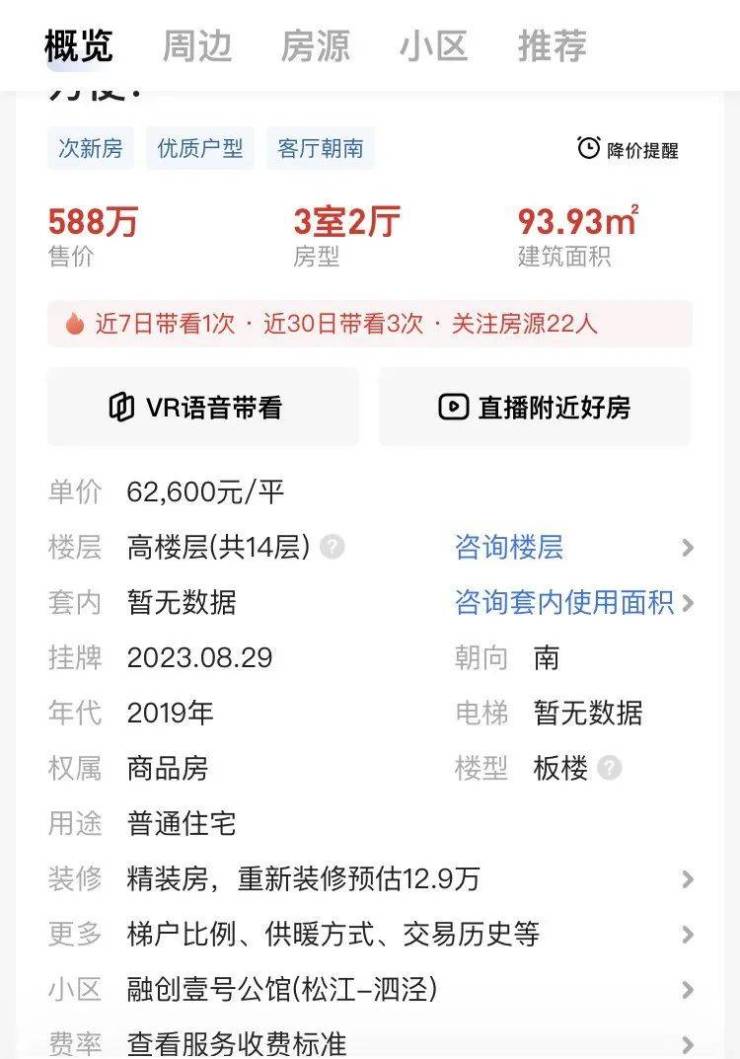This screenshot has height=1059, width=740.
Task: Show floor info help icon beside 高楼层
Action: pyautogui.click(x=333, y=548)
